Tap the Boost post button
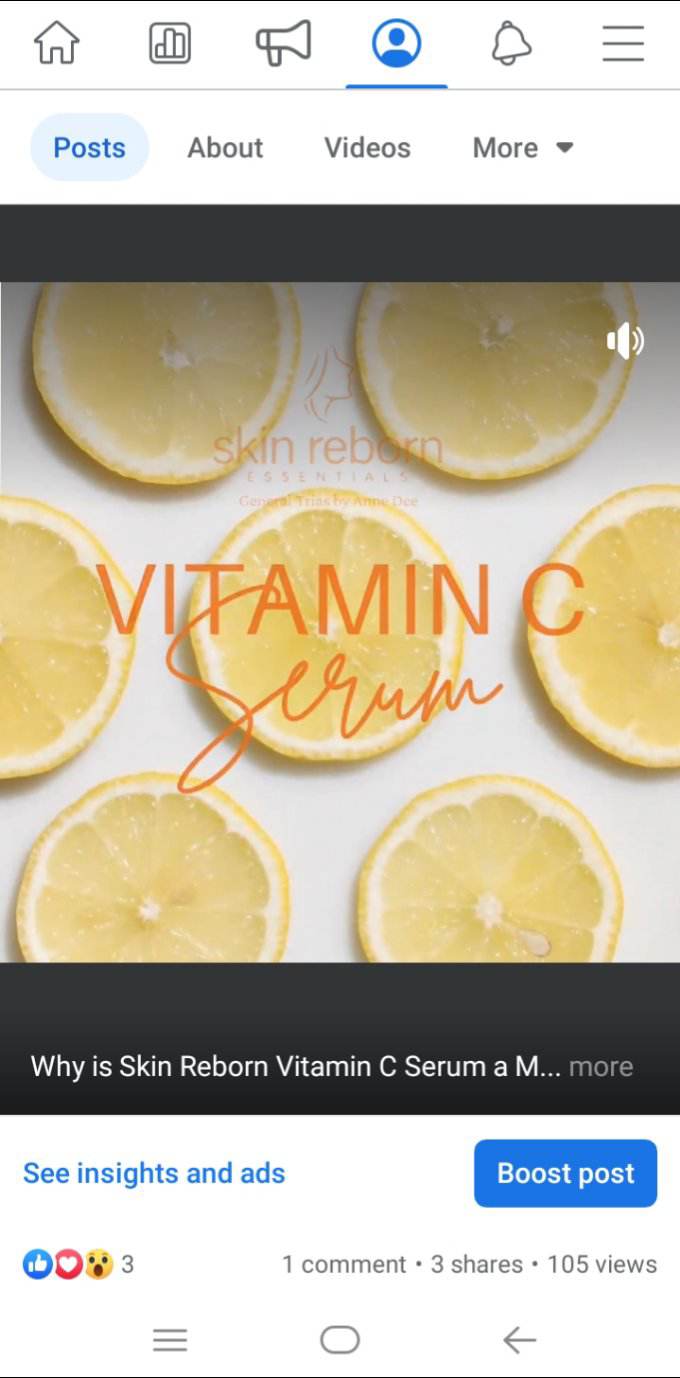Image resolution: width=680 pixels, height=1378 pixels. (x=565, y=1173)
